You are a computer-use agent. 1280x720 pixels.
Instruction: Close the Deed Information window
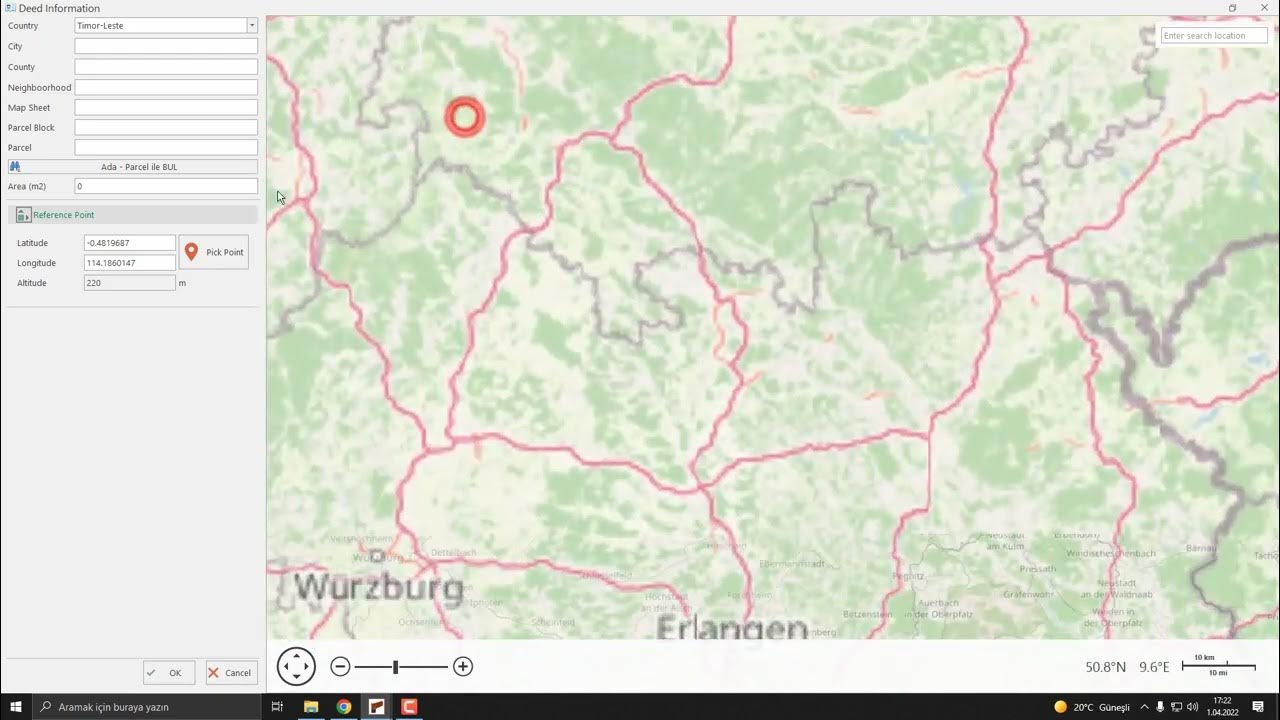[x=1264, y=8]
